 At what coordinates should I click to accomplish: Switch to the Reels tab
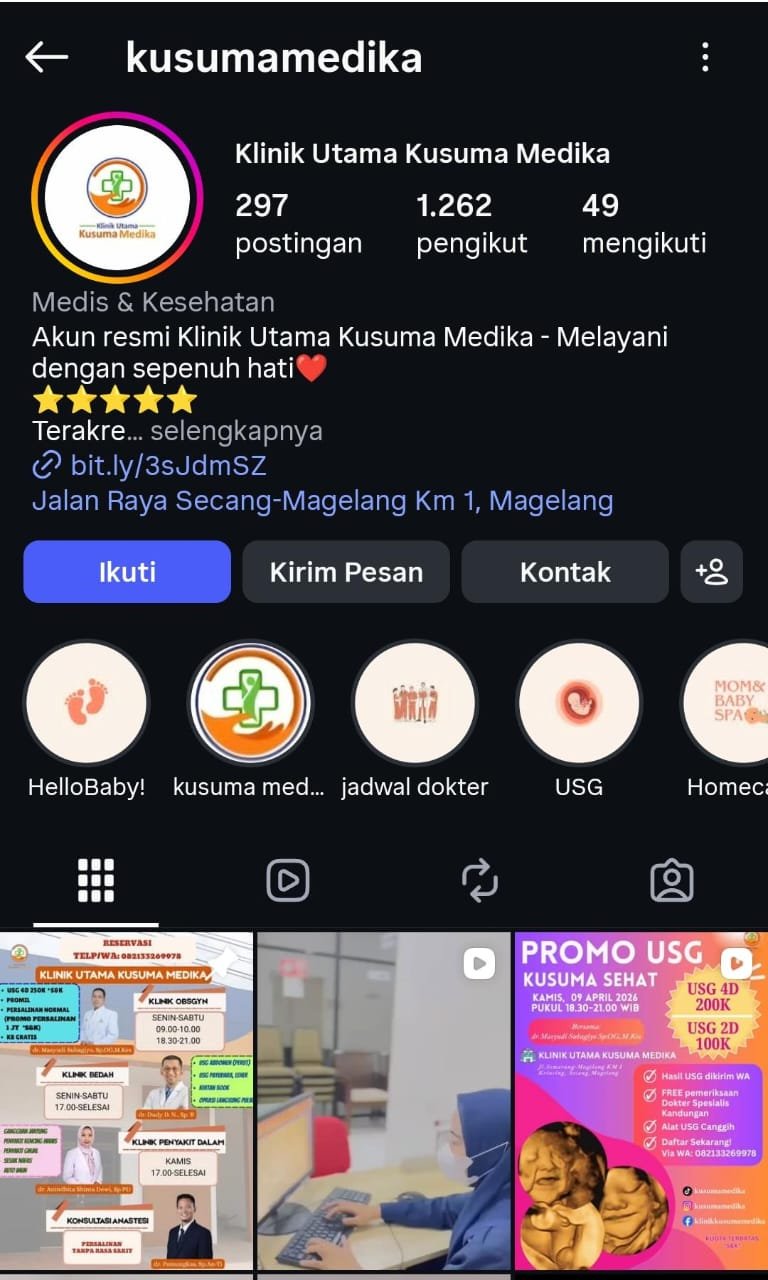(288, 880)
